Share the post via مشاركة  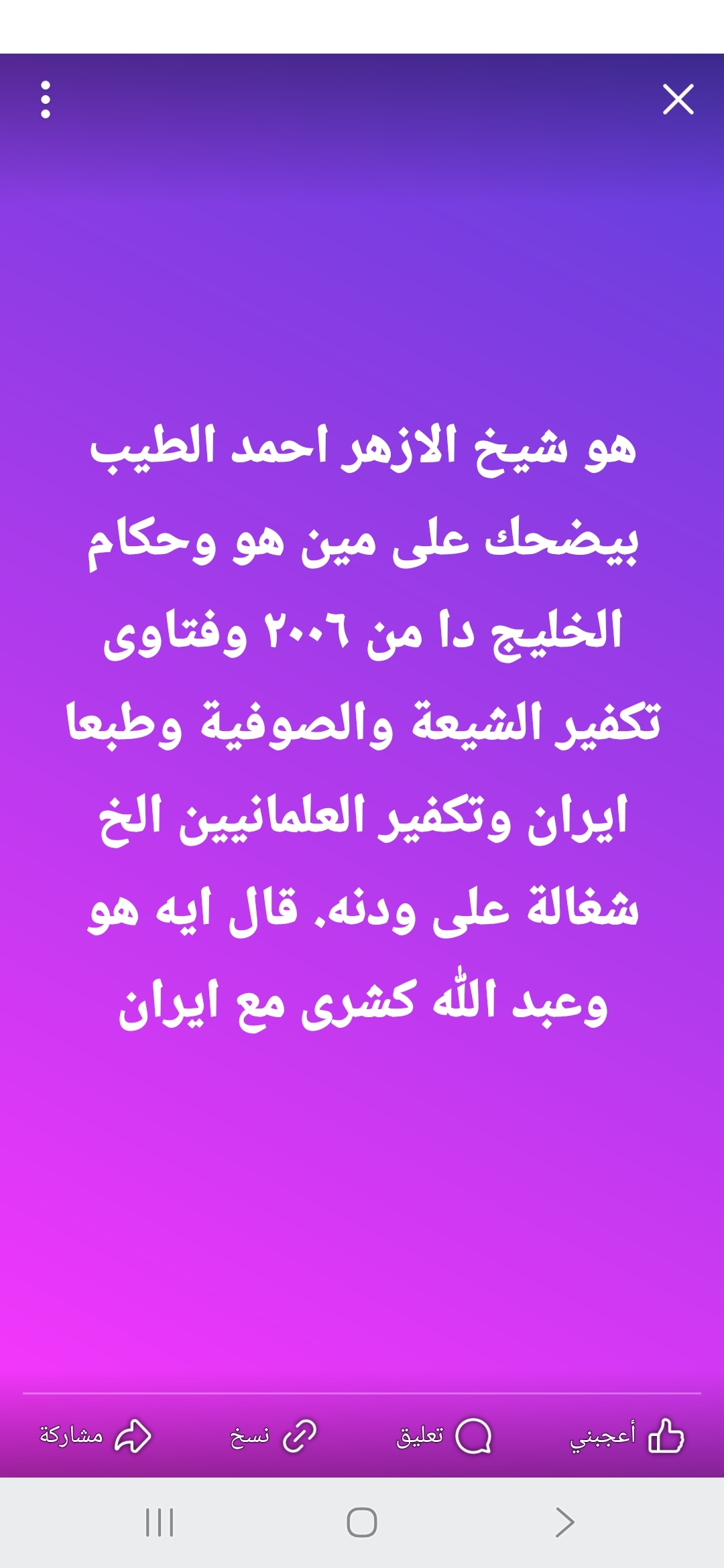coord(95,1436)
